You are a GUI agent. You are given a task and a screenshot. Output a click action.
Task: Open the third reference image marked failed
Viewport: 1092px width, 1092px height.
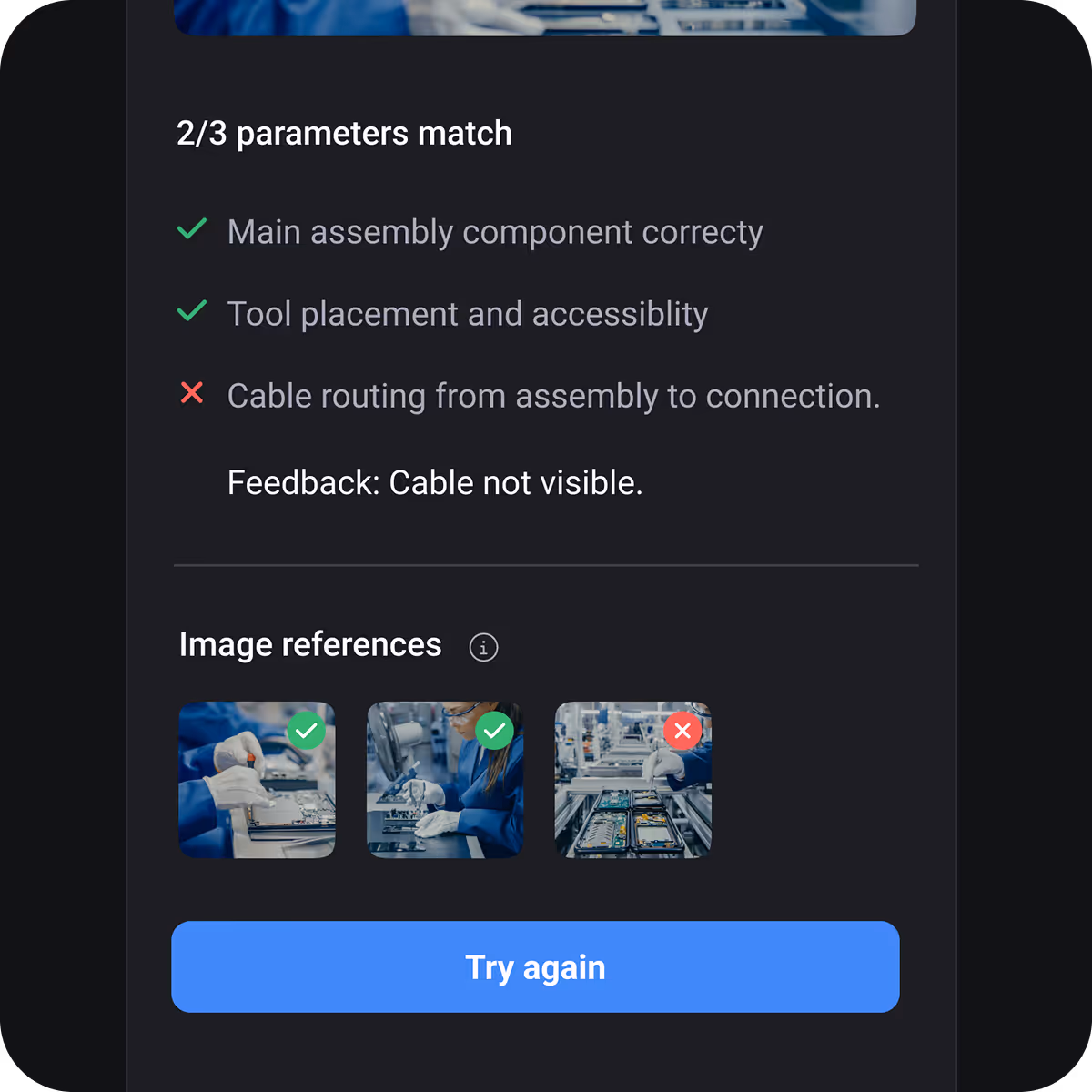click(632, 780)
